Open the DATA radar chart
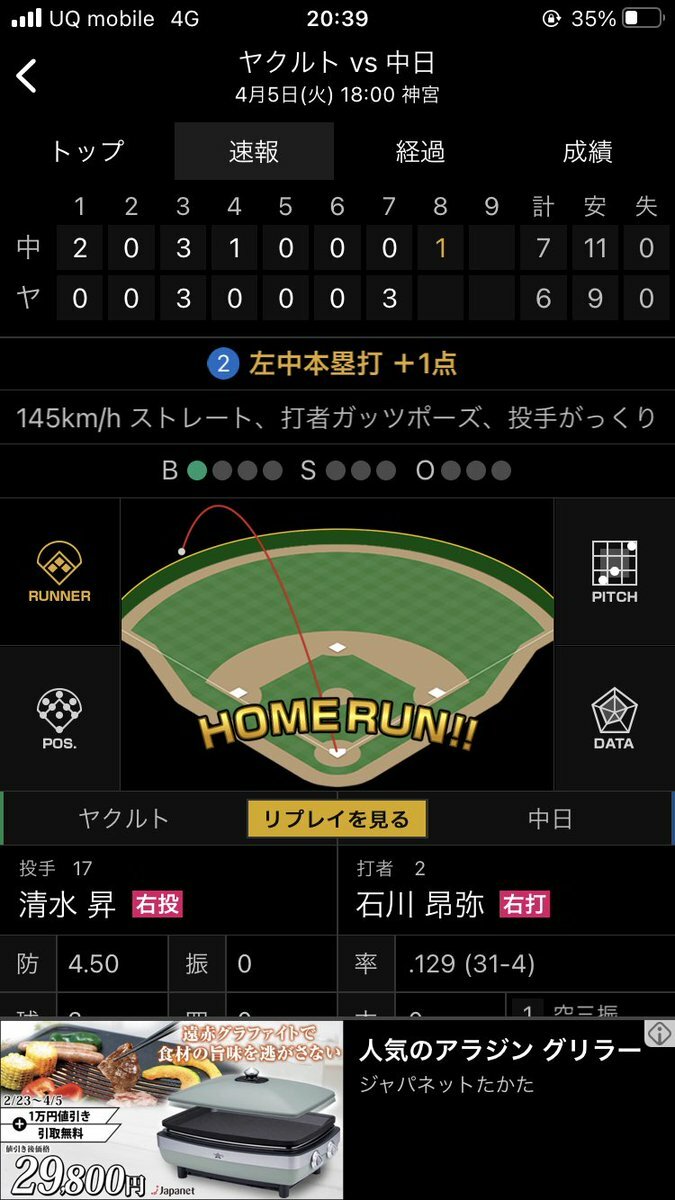This screenshot has height=1200, width=675. (614, 718)
